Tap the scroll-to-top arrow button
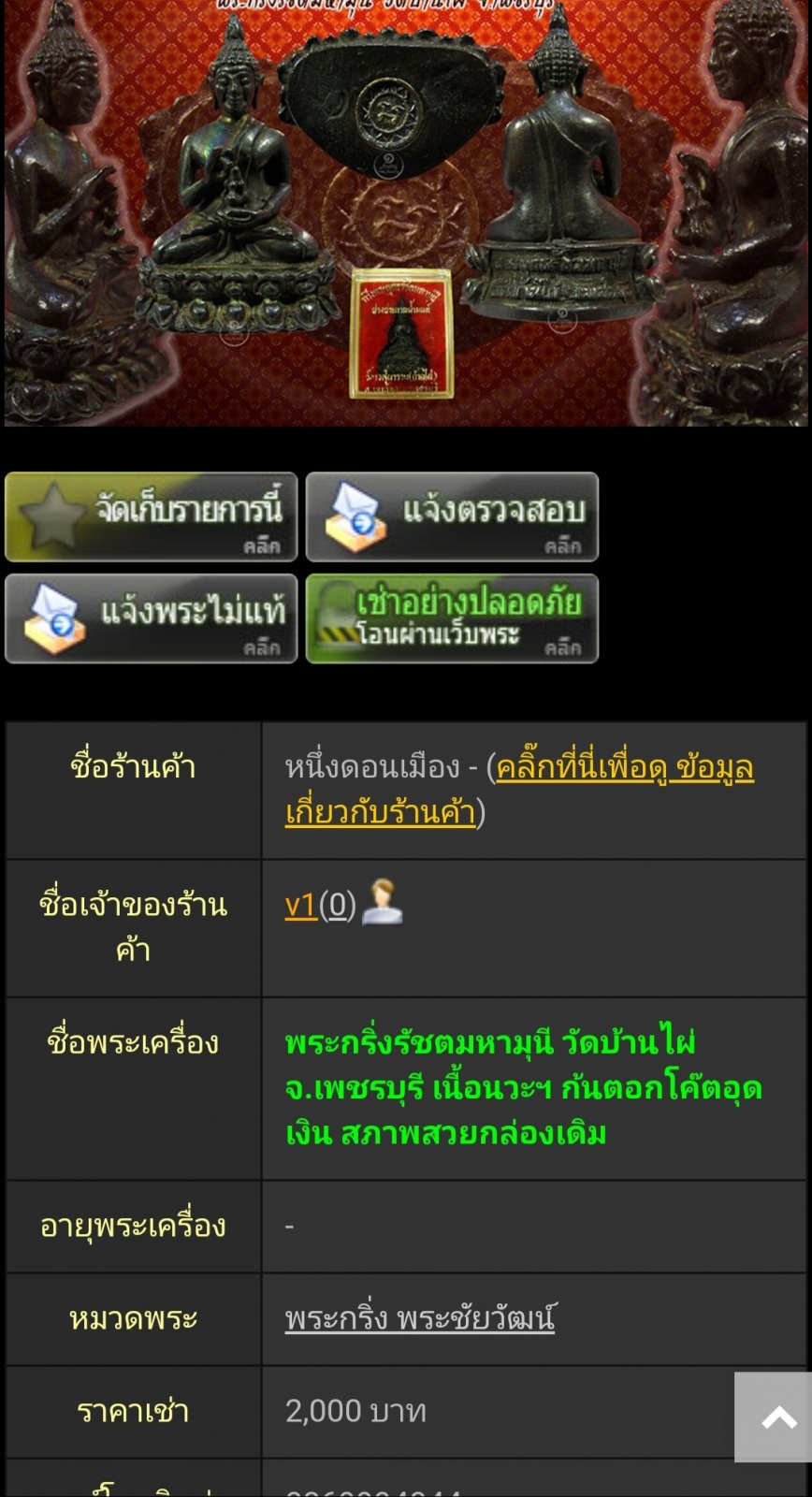 click(773, 1417)
